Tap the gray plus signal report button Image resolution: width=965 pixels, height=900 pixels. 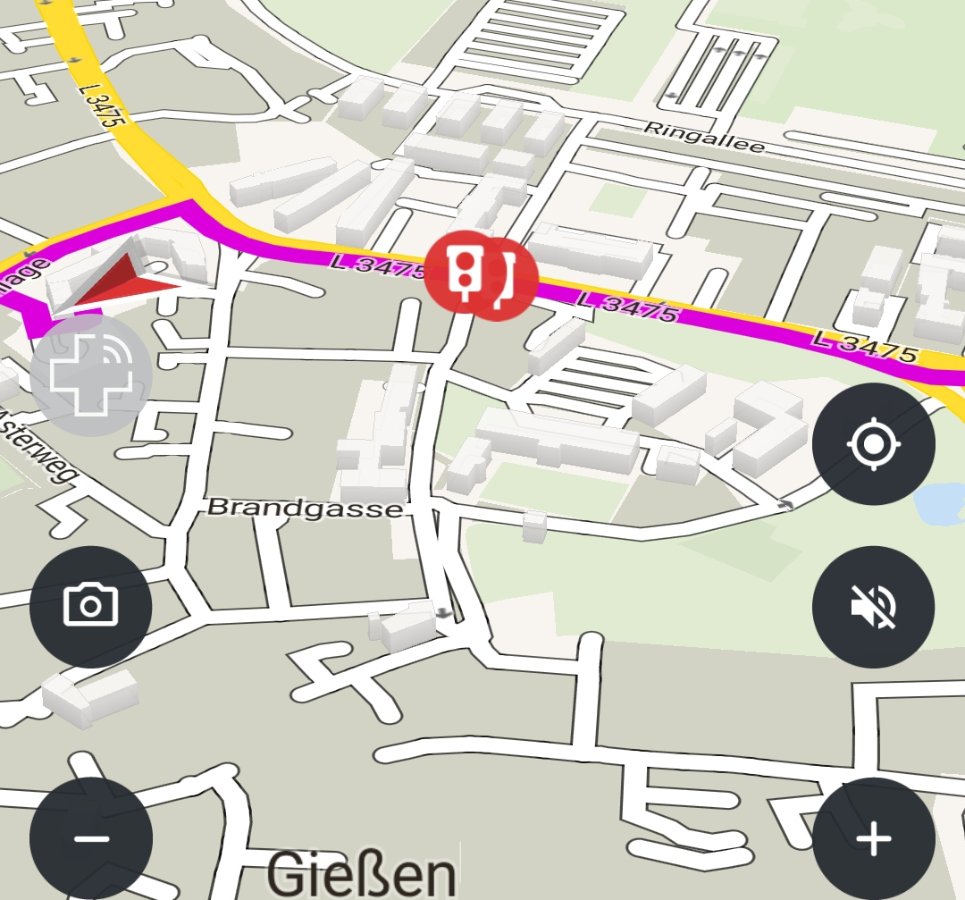click(91, 376)
